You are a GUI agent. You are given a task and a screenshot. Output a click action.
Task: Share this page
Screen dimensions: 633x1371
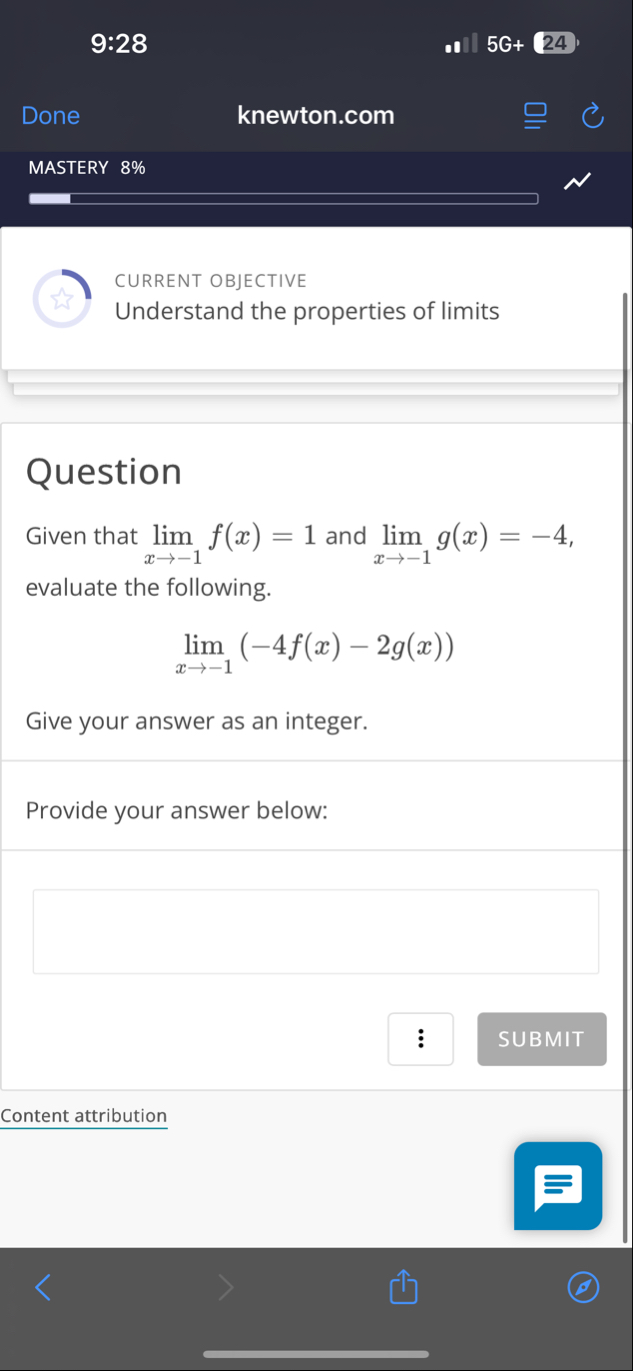click(401, 1287)
